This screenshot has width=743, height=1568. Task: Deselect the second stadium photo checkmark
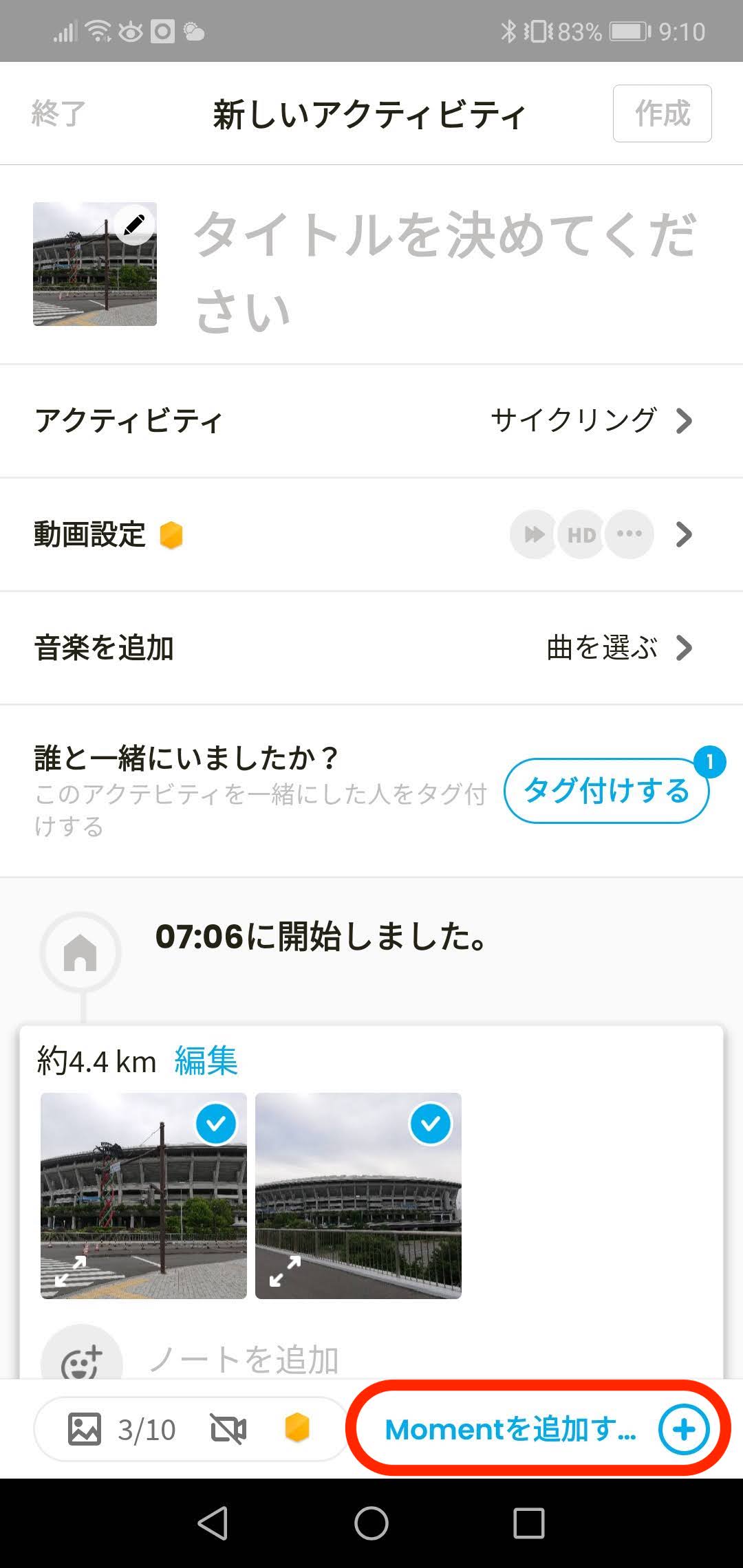pos(431,1124)
